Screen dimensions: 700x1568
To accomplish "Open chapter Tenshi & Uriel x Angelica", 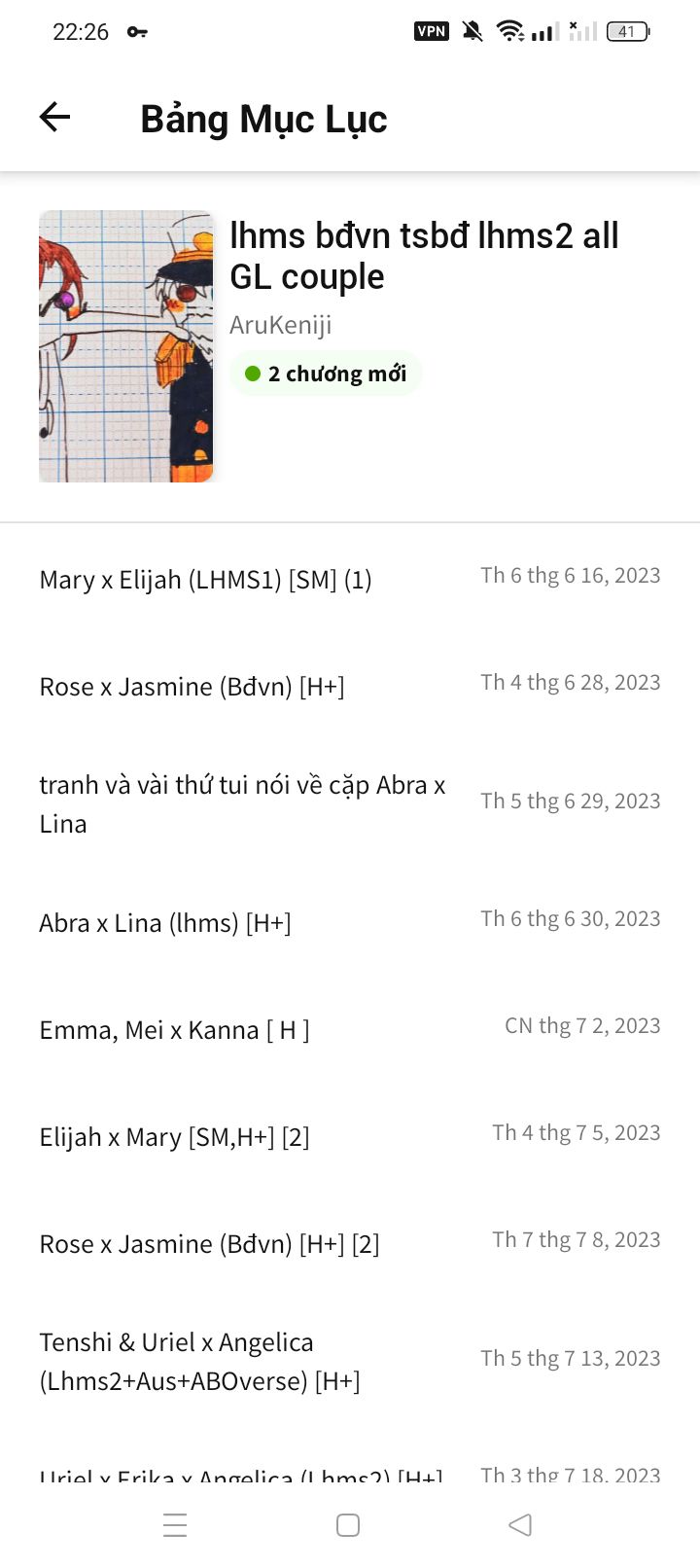I will (x=350, y=1361).
